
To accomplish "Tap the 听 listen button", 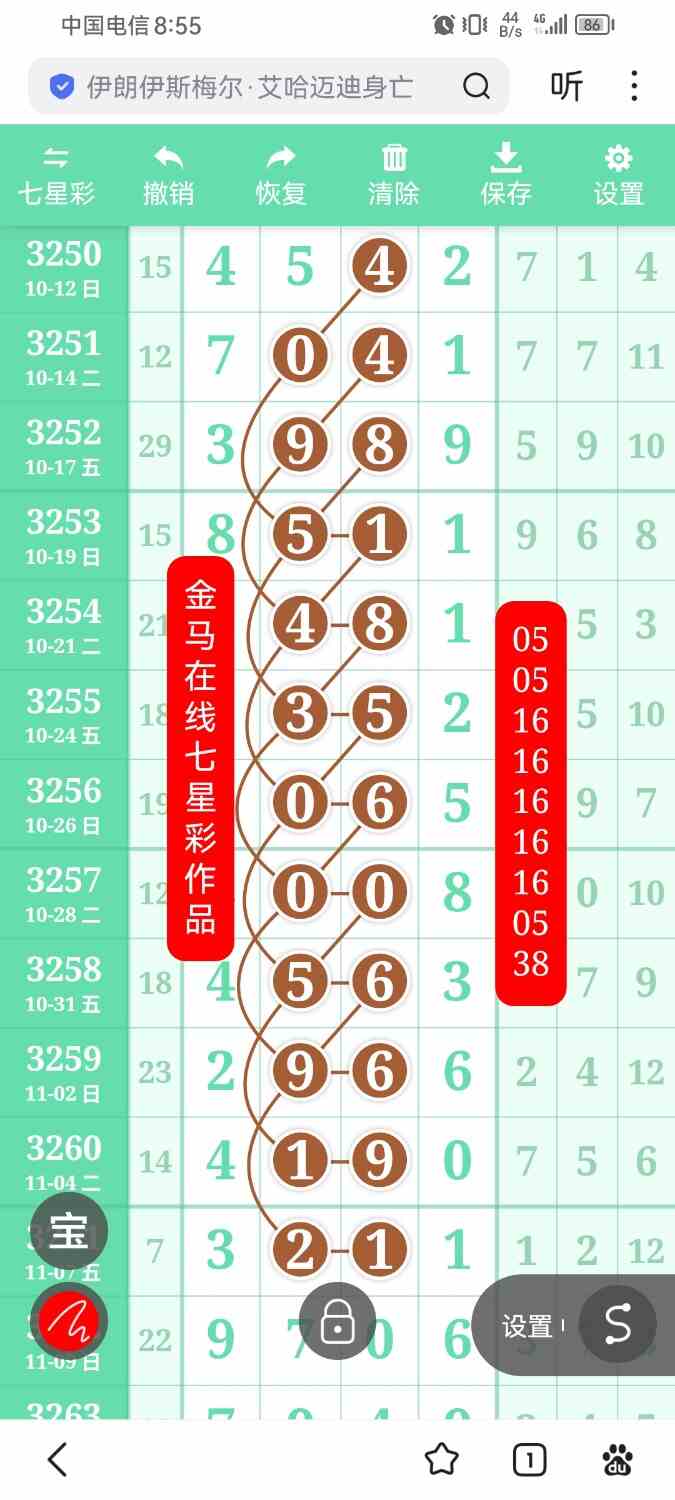I will (566, 87).
